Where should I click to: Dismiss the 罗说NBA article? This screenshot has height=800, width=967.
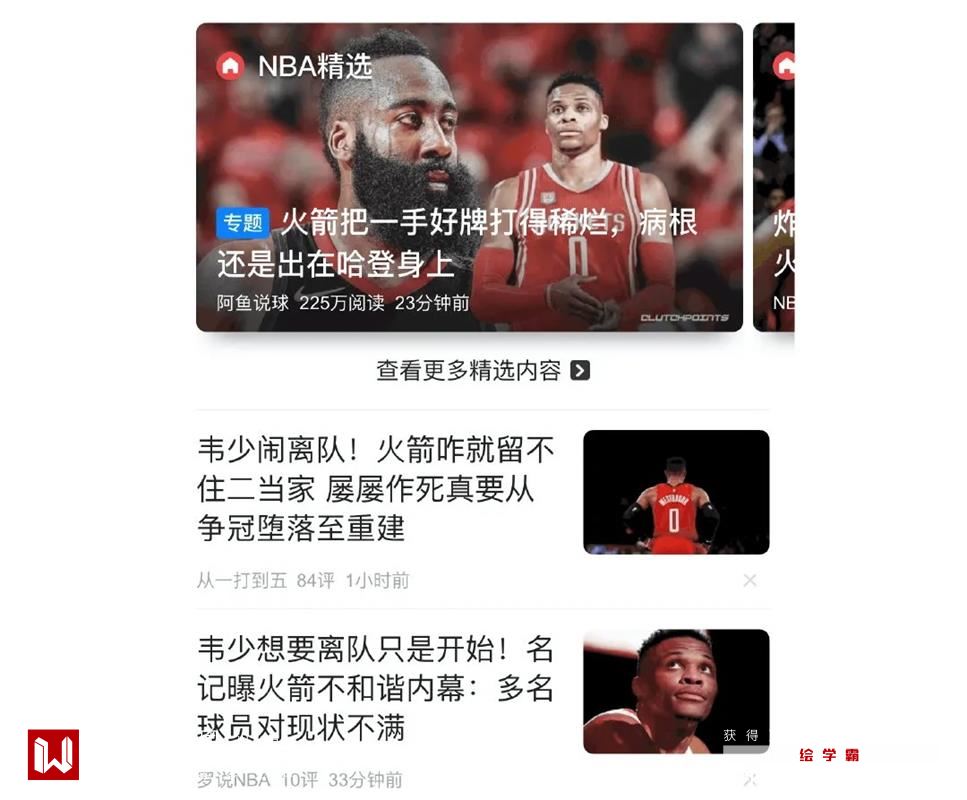tap(750, 779)
